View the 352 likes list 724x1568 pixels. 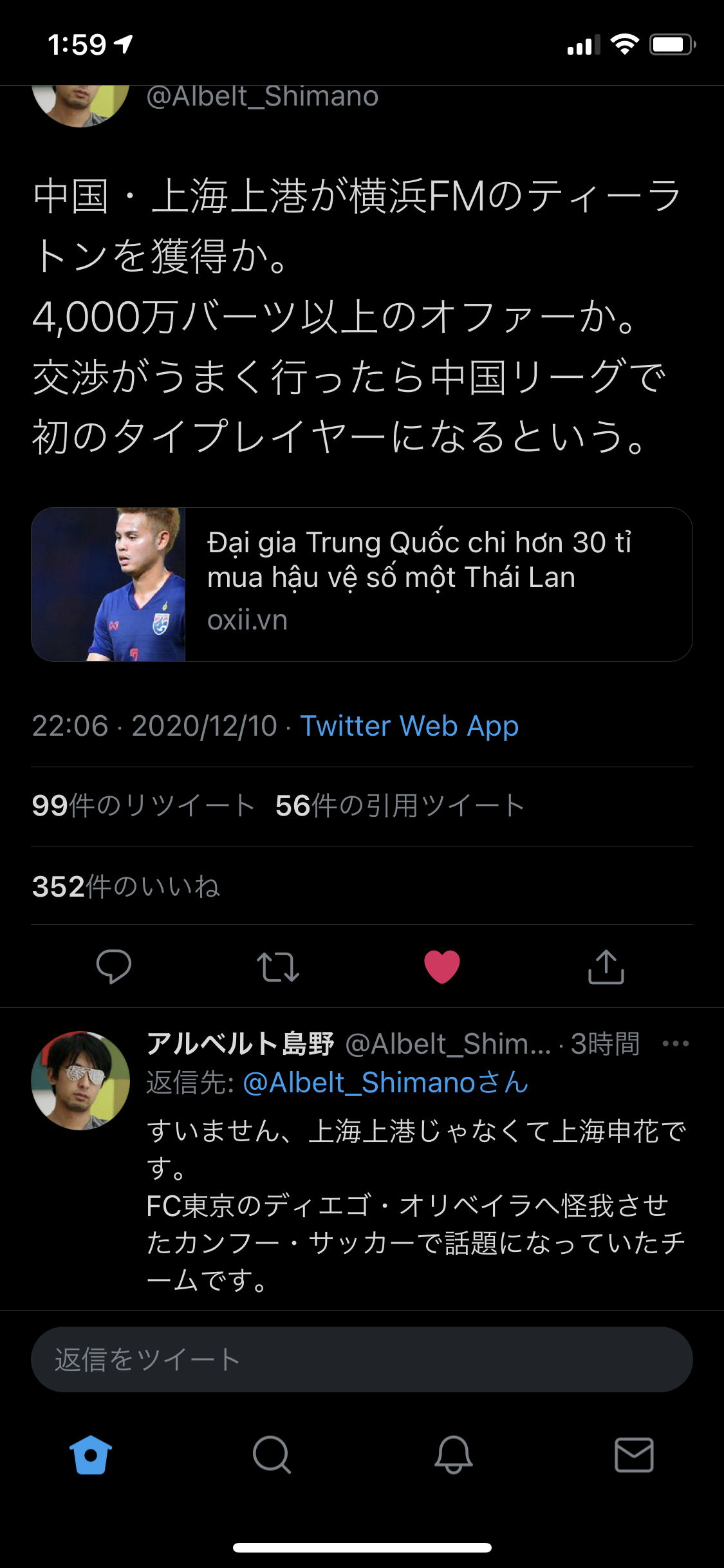[126, 886]
